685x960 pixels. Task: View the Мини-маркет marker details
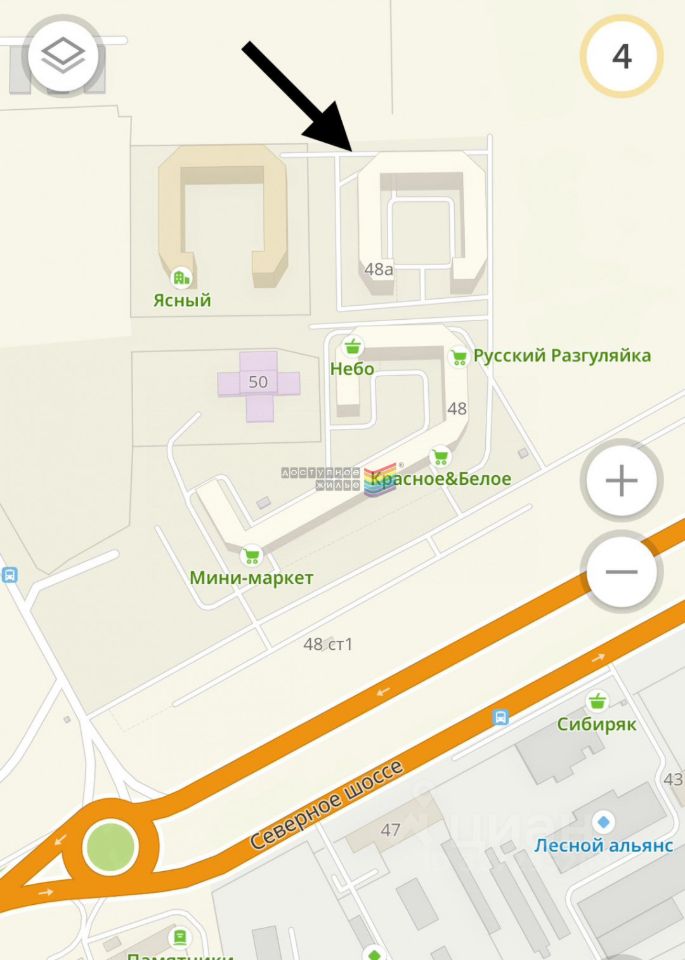(x=251, y=556)
